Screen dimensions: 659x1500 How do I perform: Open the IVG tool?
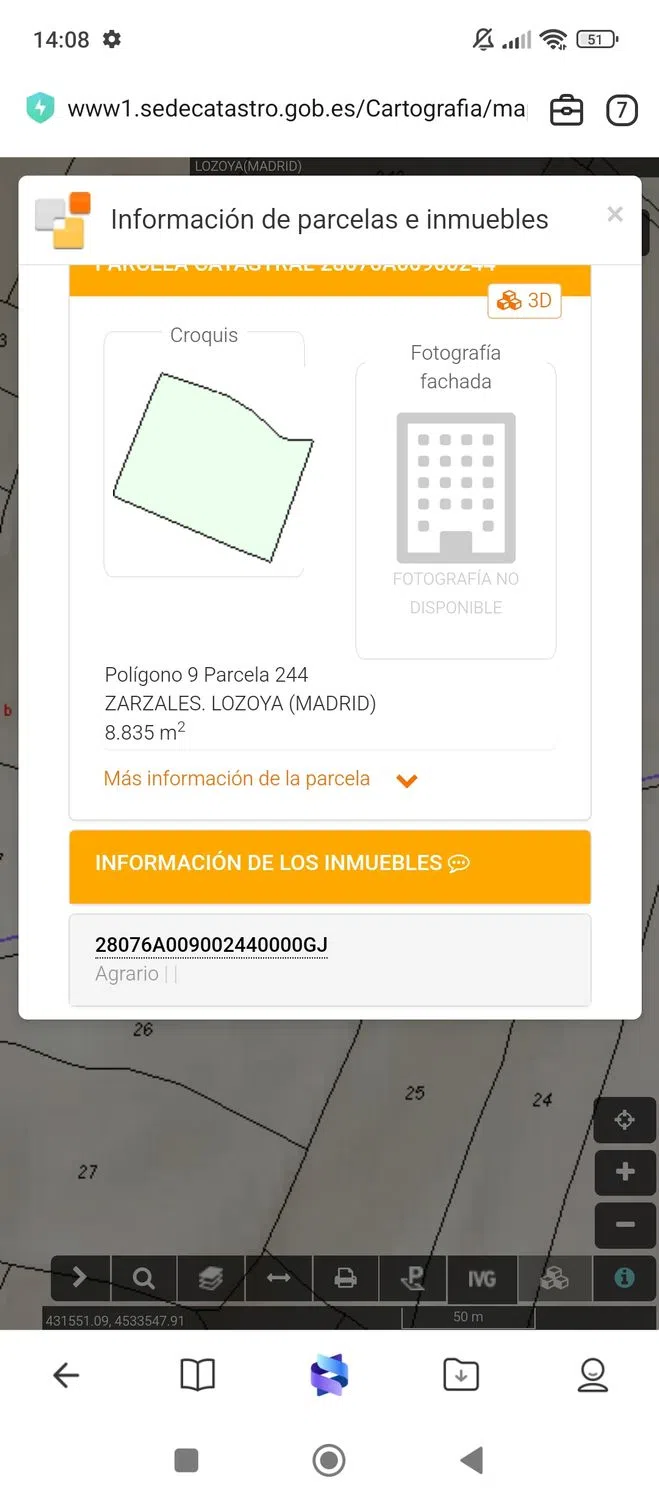click(481, 1278)
